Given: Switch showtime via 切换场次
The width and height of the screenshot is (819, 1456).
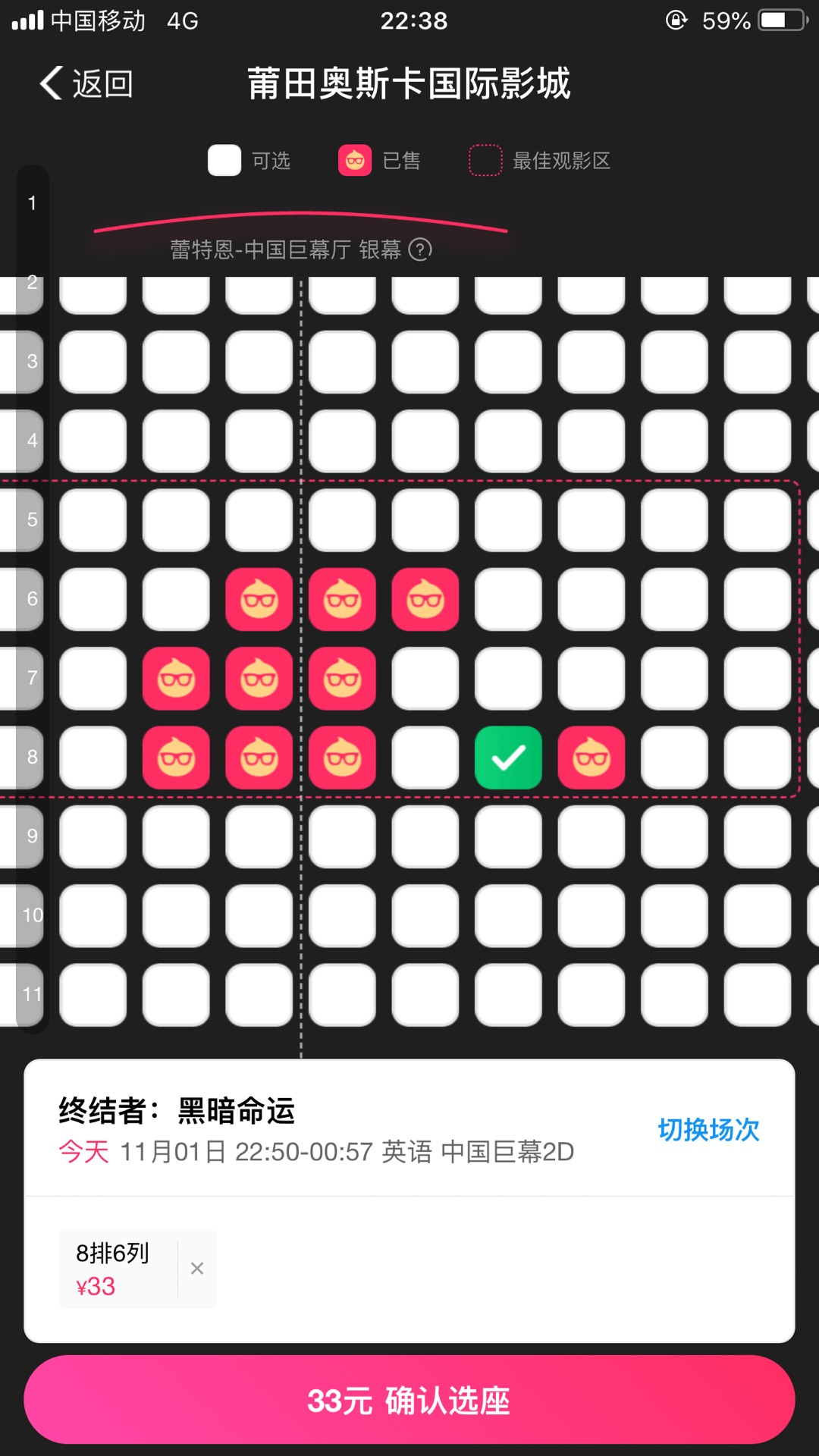Looking at the screenshot, I should tap(708, 1130).
